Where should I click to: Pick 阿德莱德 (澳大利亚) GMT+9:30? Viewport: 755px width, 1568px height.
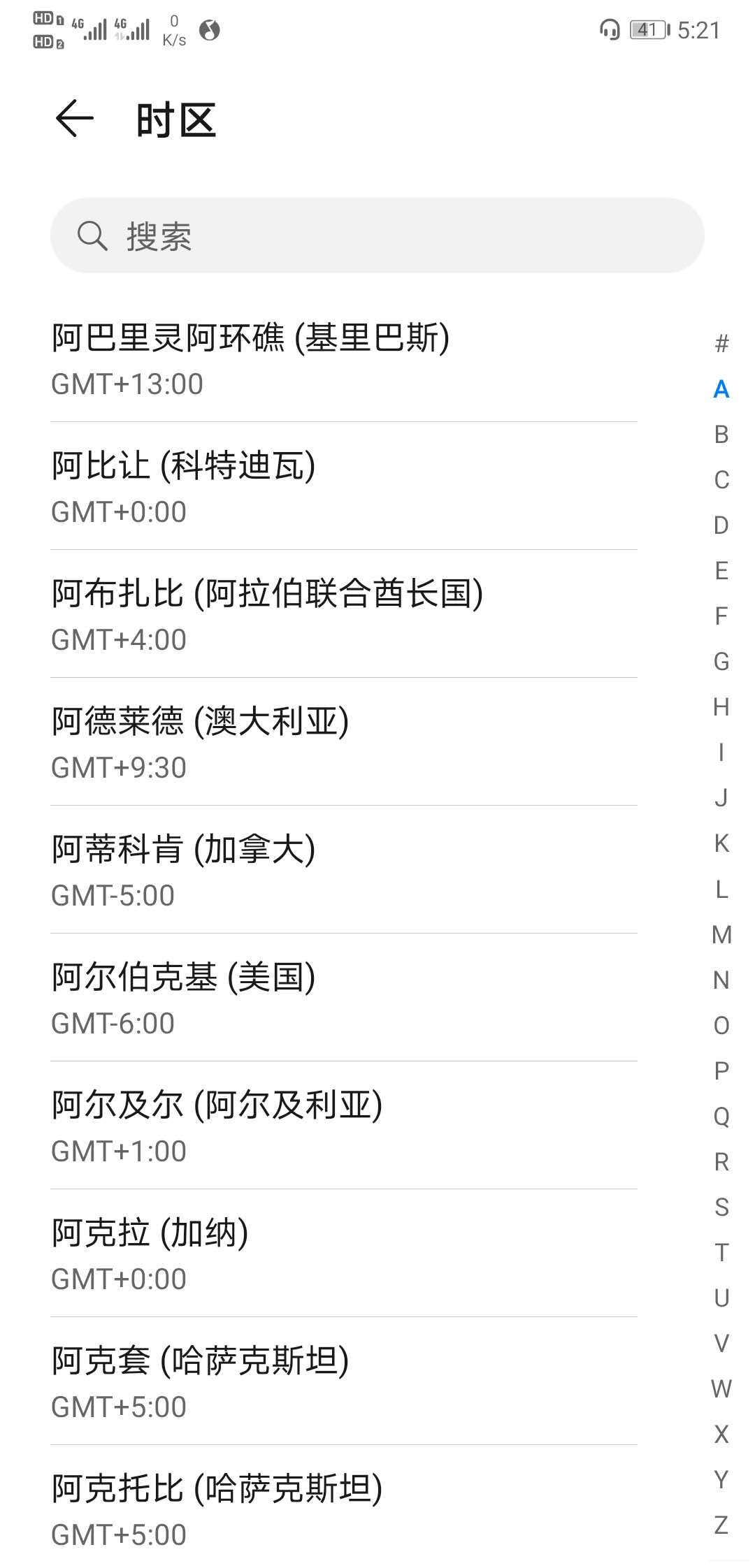pyautogui.click(x=343, y=743)
